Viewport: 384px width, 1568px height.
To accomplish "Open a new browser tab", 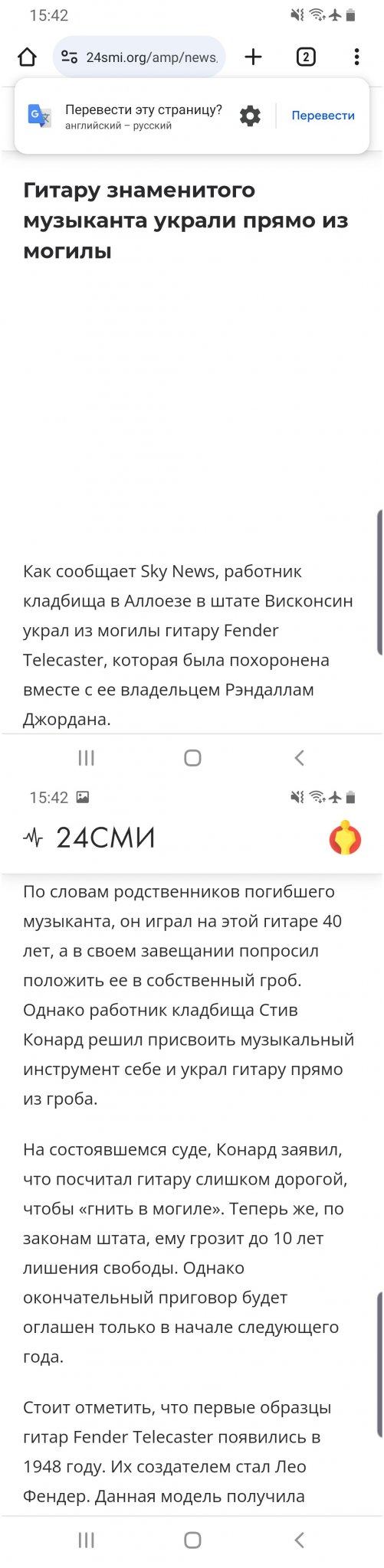I will tap(254, 57).
